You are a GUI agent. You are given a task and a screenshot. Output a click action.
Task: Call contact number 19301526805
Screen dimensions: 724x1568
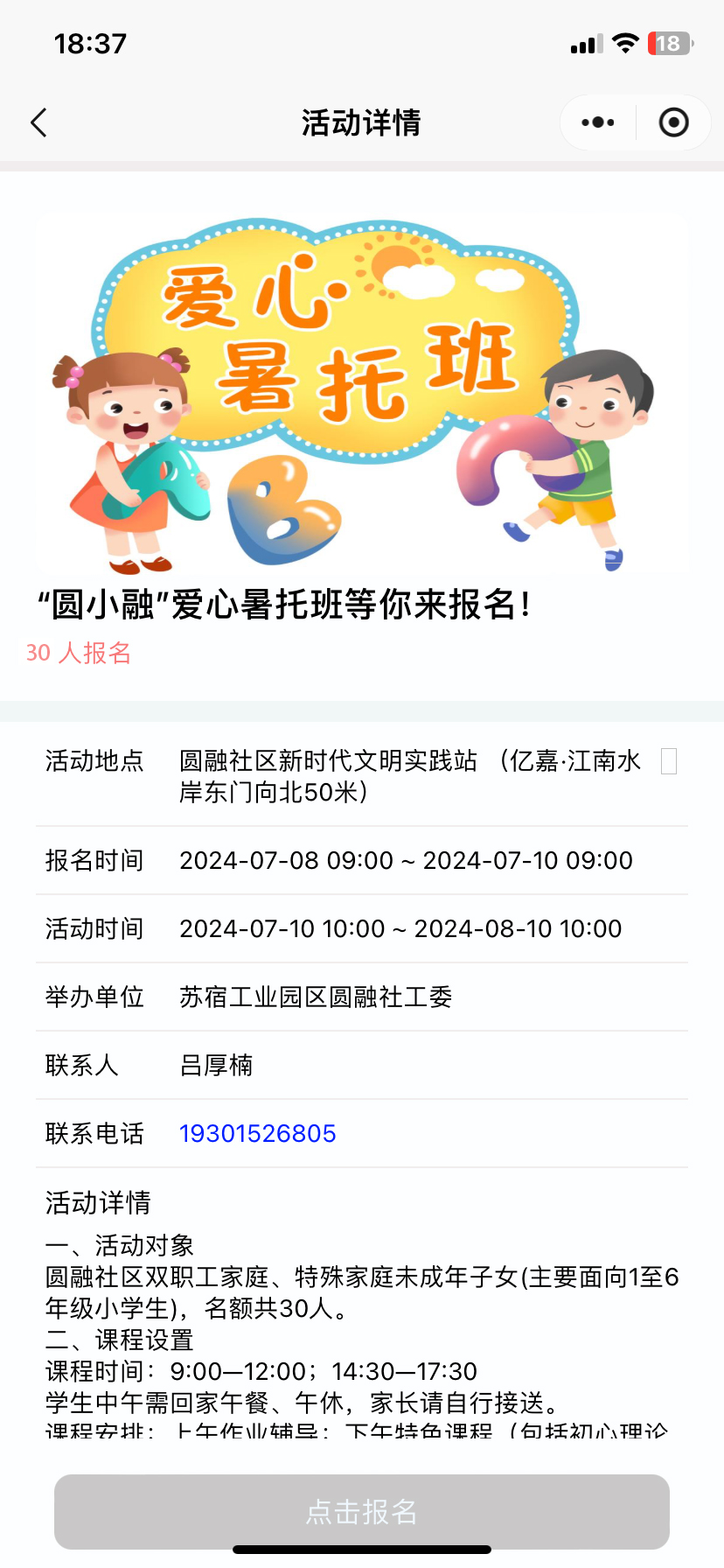[x=258, y=1133]
